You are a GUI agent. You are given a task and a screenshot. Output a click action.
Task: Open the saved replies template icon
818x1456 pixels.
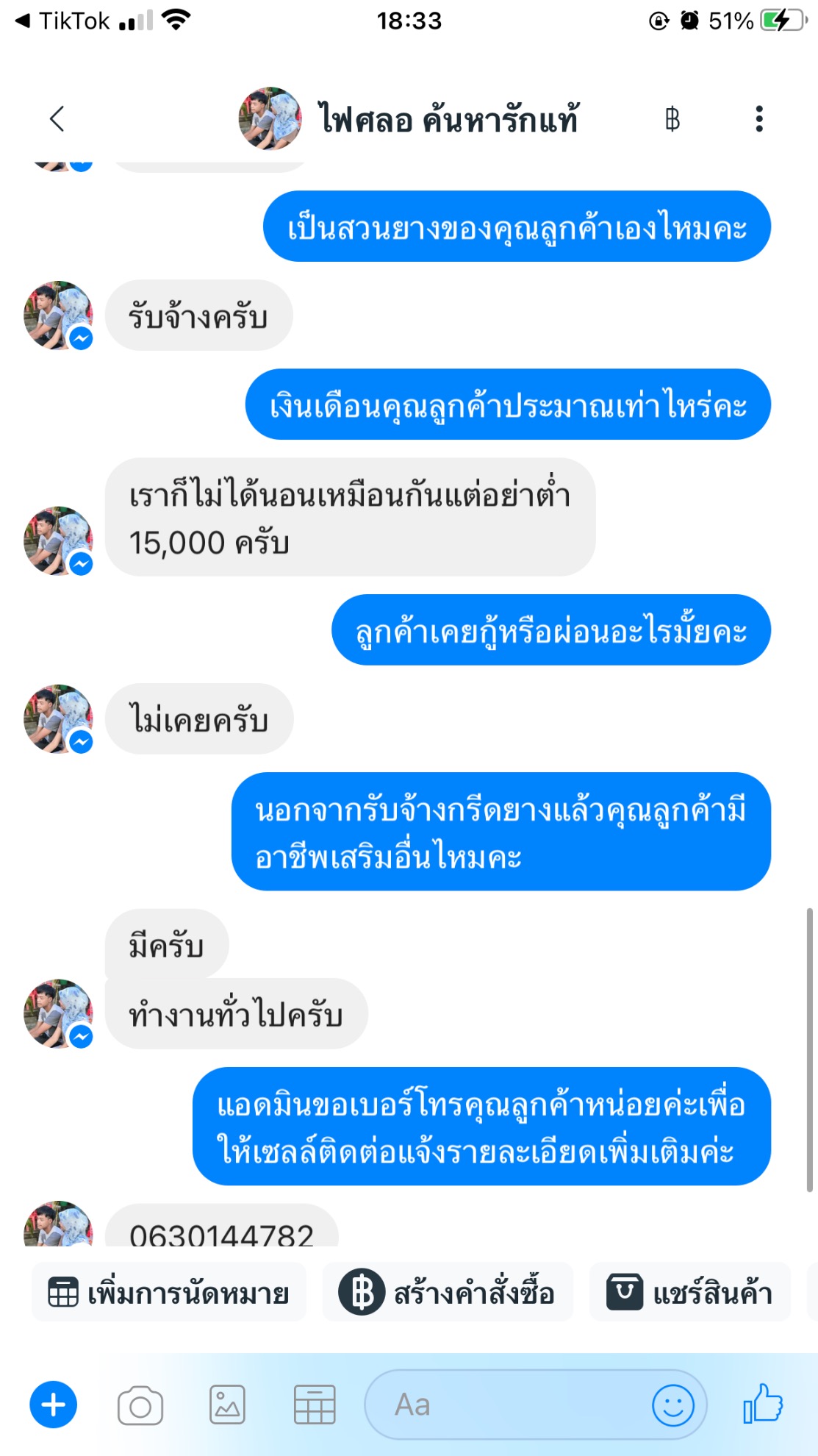tap(315, 1405)
